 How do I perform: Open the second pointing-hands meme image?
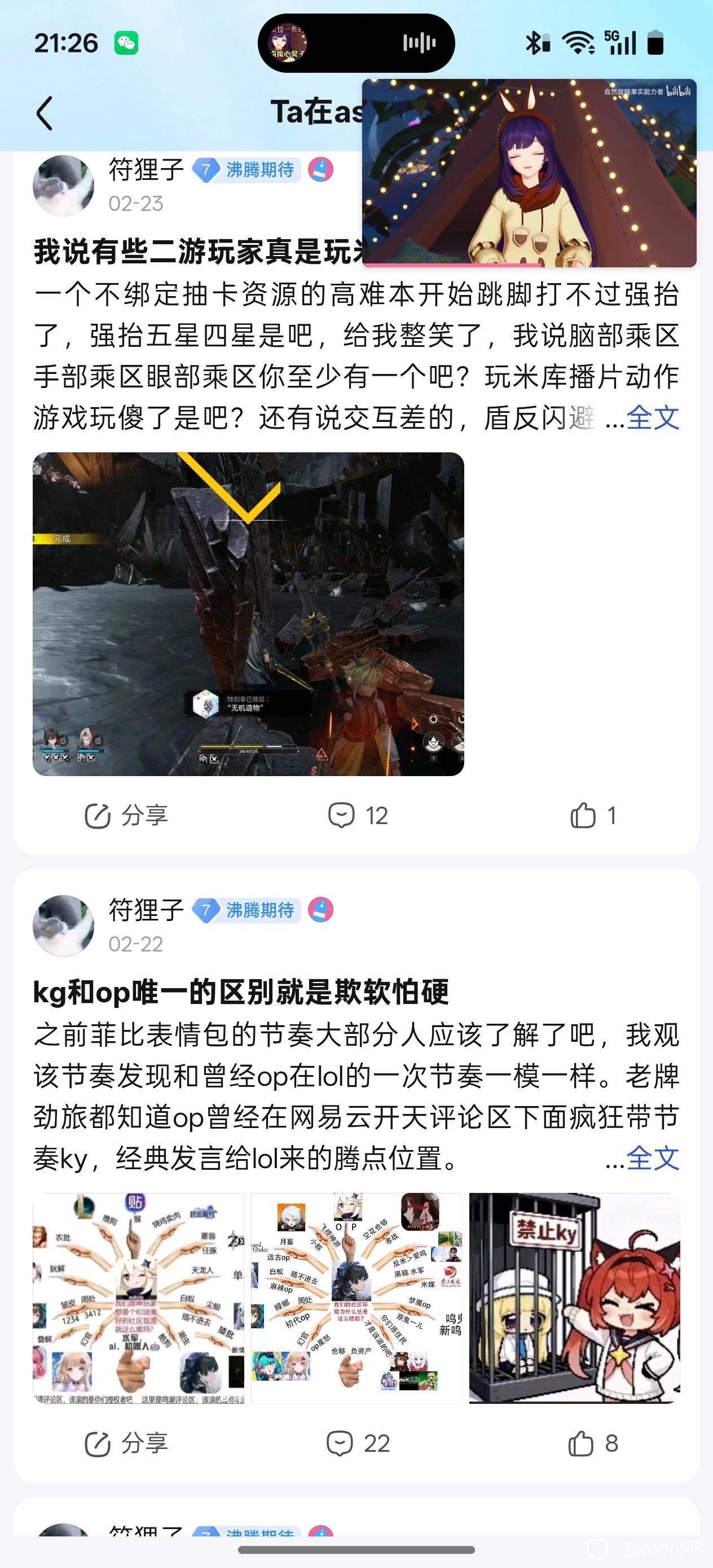[356, 1298]
